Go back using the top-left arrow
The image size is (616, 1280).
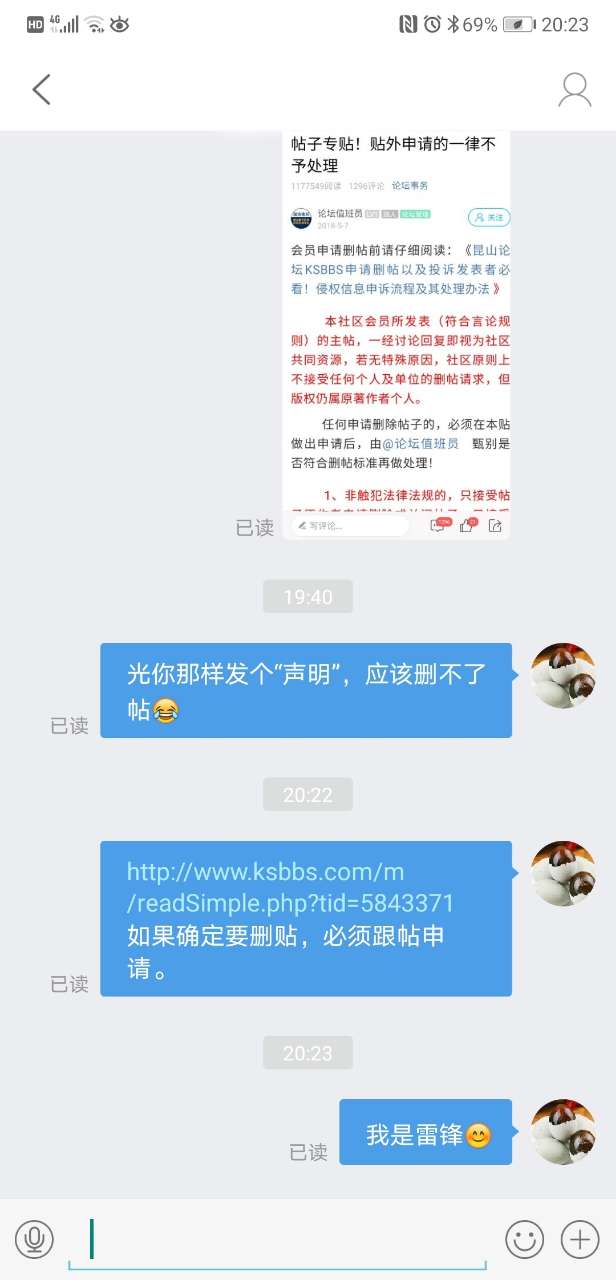tap(41, 89)
